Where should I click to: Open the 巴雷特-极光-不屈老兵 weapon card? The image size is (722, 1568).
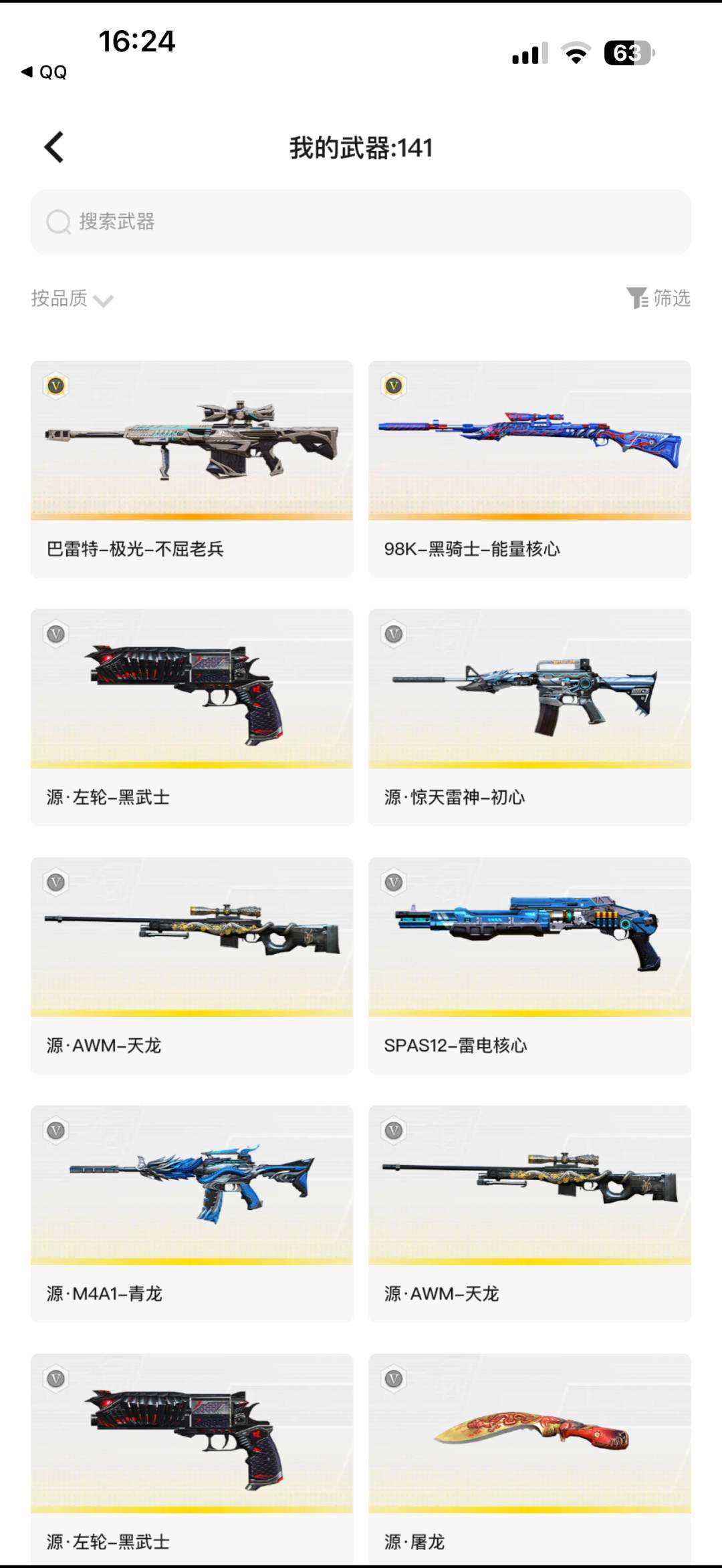[x=192, y=468]
